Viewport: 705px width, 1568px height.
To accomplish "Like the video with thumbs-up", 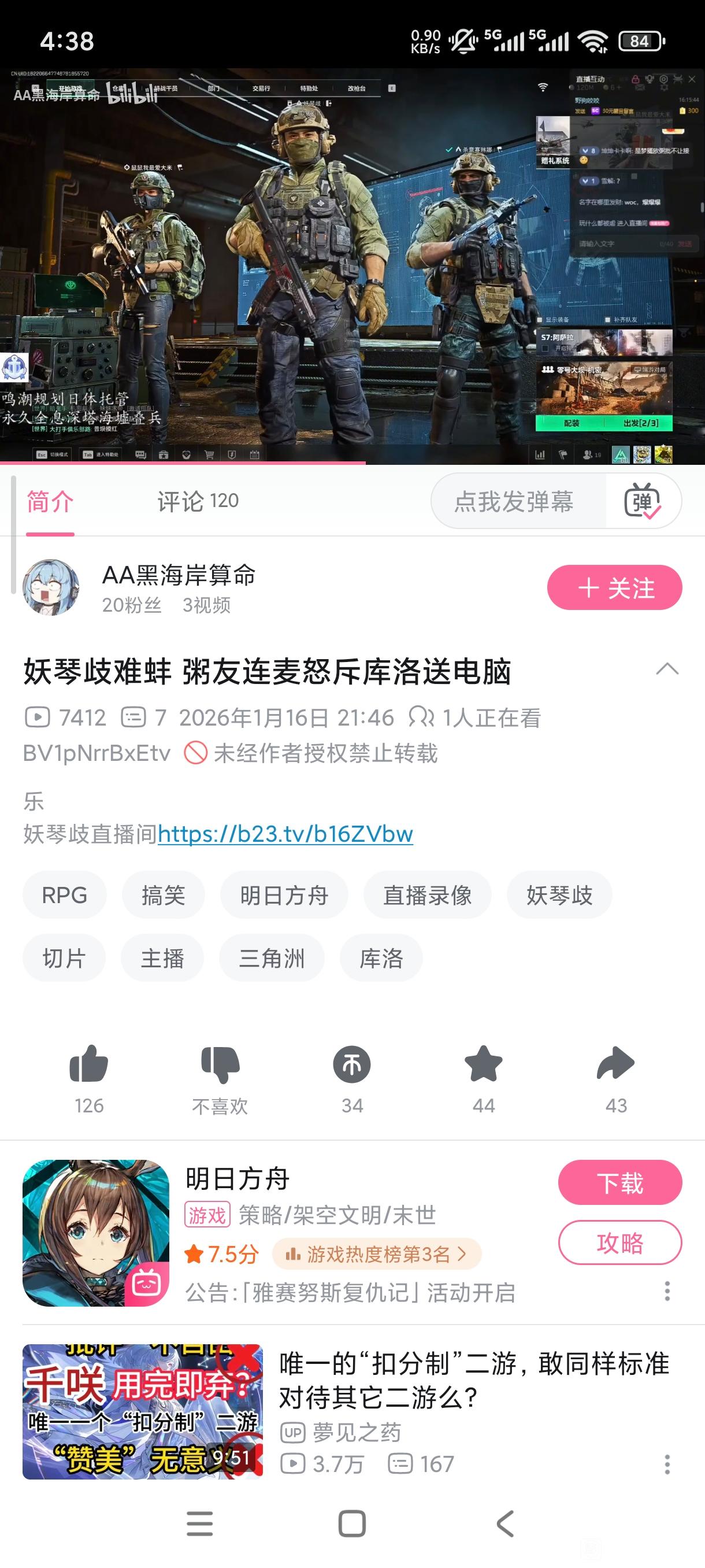I will pyautogui.click(x=89, y=1065).
